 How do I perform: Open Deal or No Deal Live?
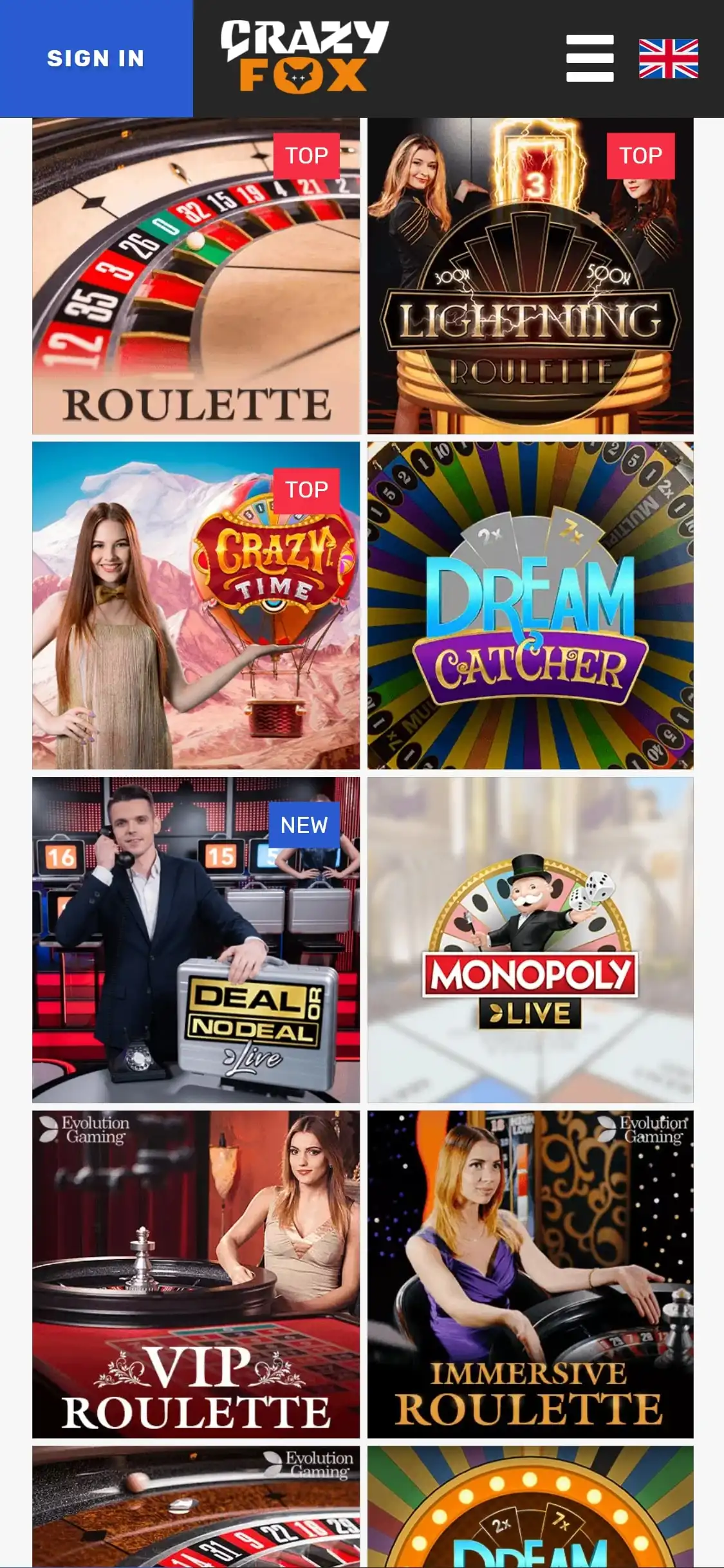(196, 940)
